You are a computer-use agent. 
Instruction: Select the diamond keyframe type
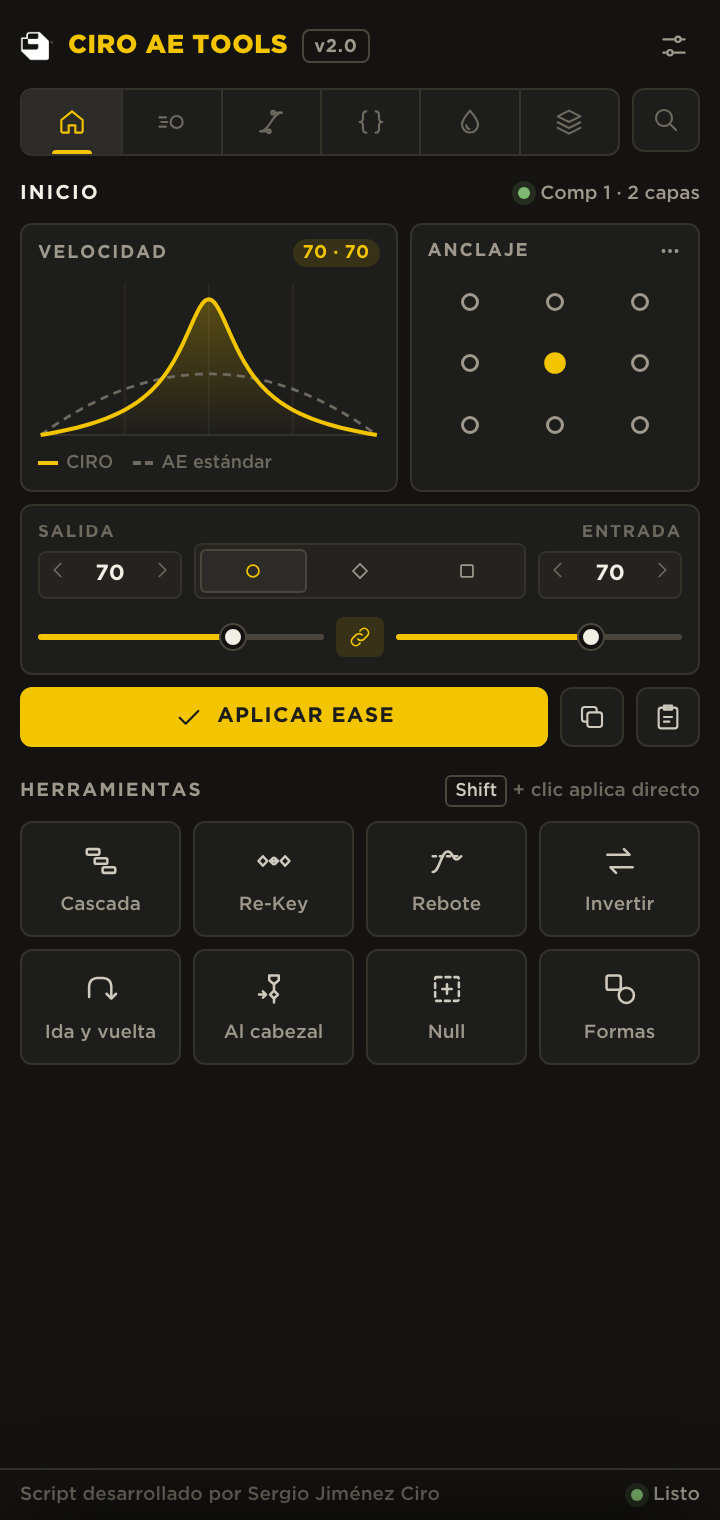[x=360, y=571]
